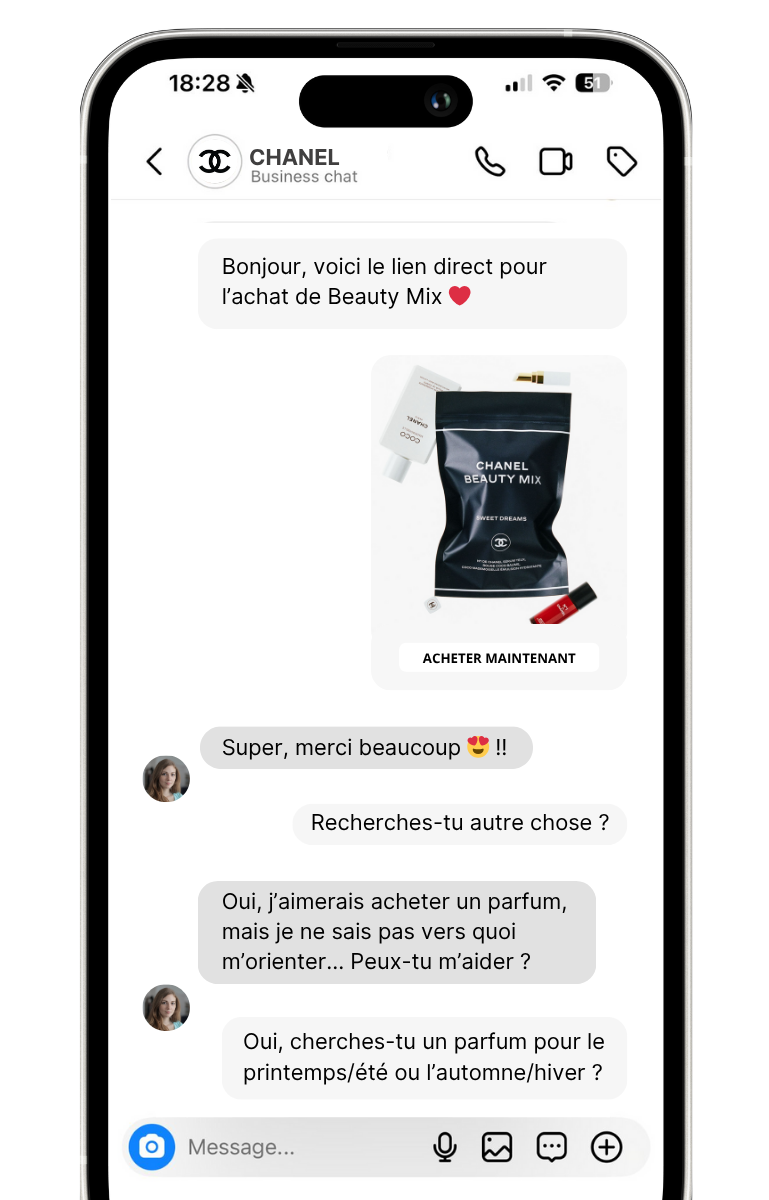This screenshot has height=1200, width=769.
Task: Select the message asking about perfume help
Action: coord(397,931)
